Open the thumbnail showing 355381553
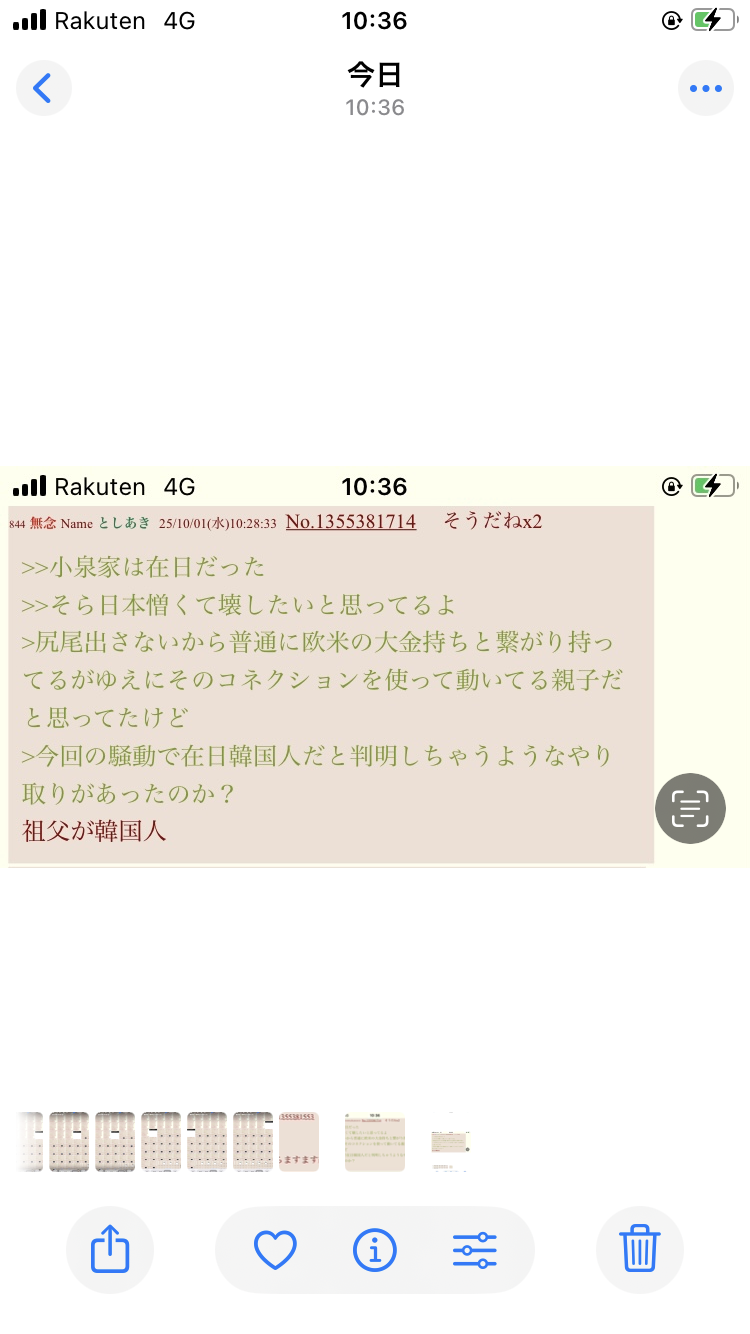The width and height of the screenshot is (750, 1334). tap(299, 1142)
